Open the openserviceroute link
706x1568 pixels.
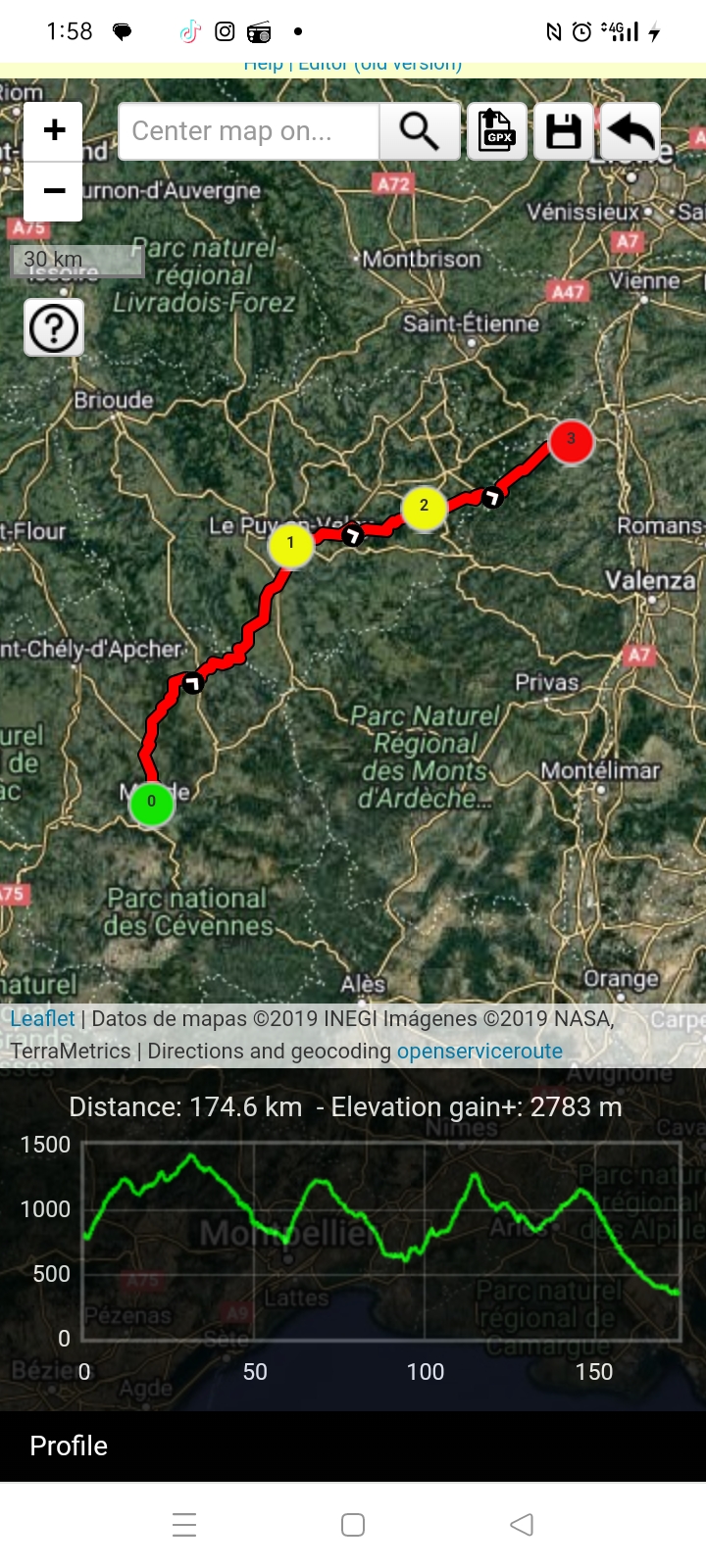[479, 1052]
